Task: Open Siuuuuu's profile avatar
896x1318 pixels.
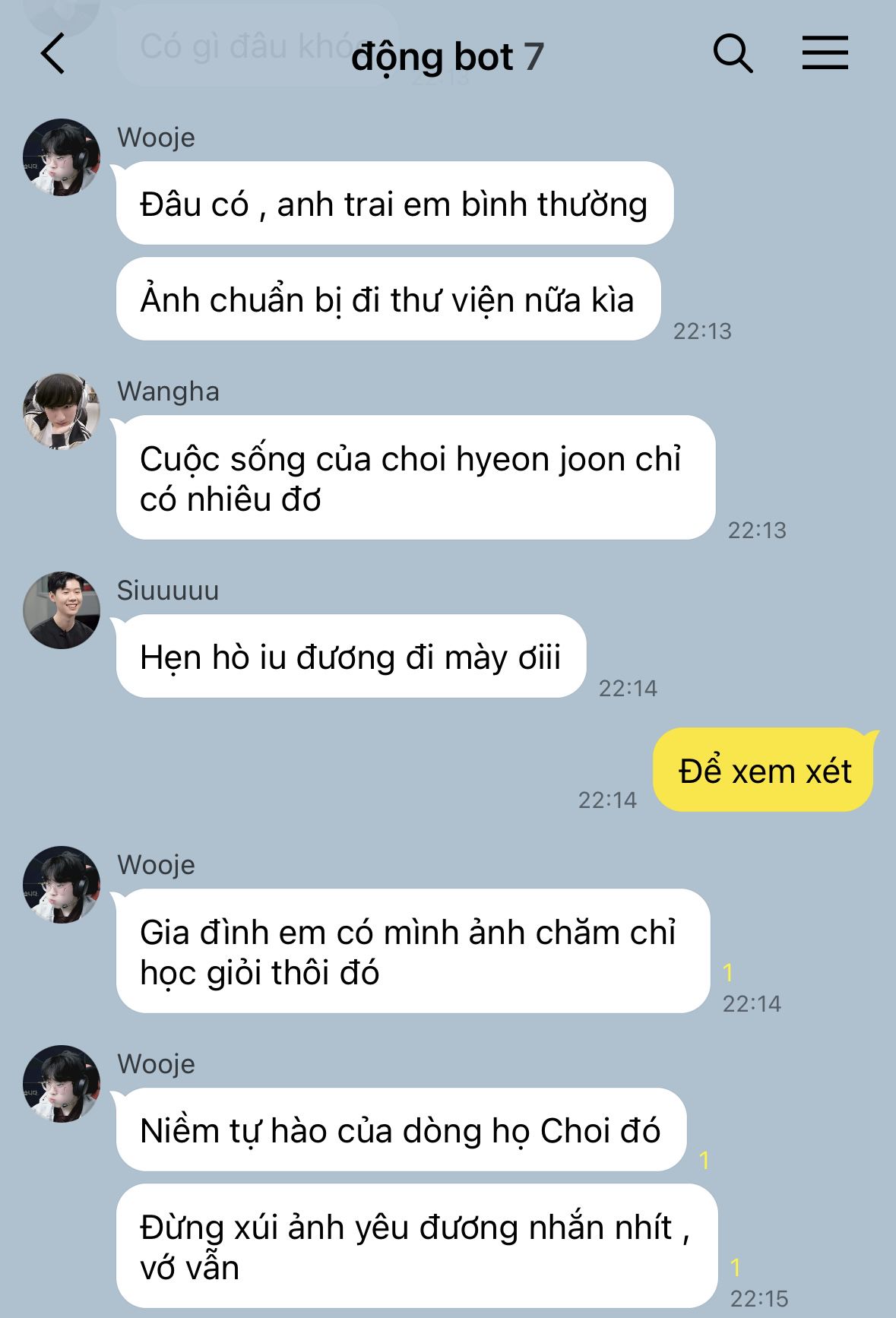Action: coord(62,610)
